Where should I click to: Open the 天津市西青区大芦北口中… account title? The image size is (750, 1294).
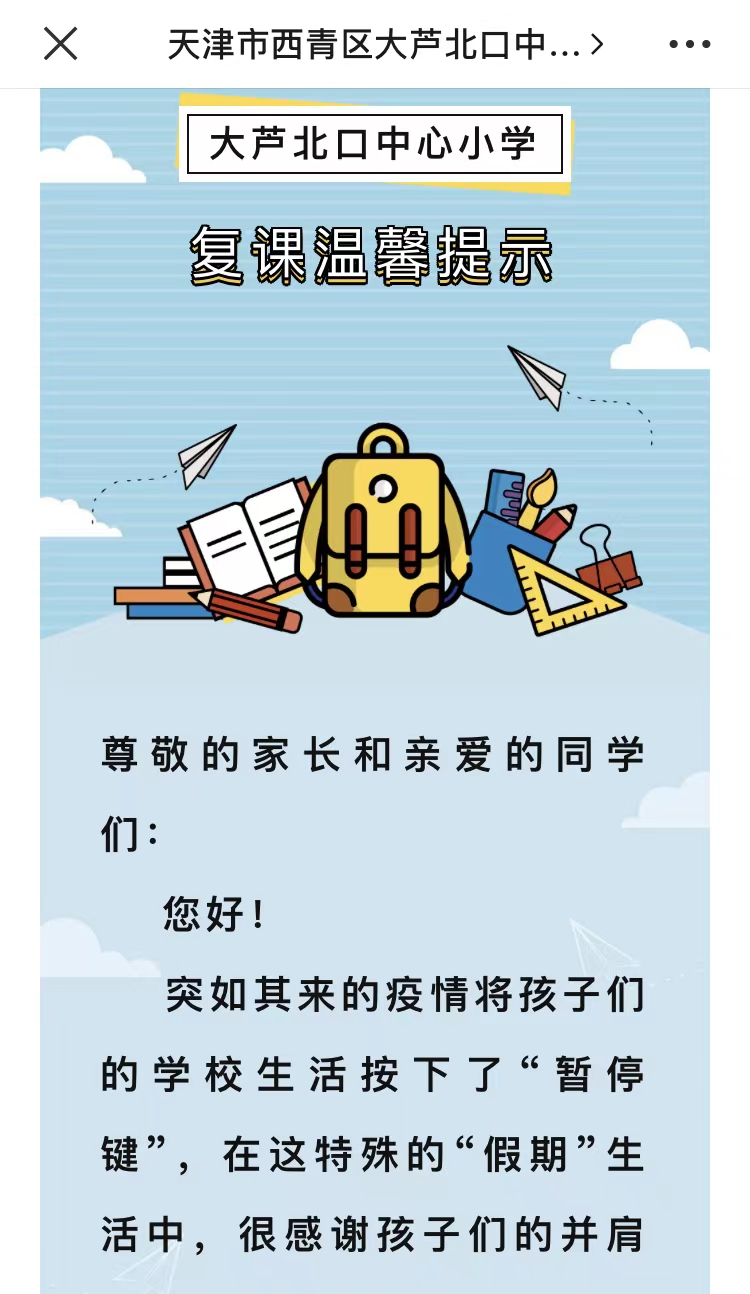(384, 44)
